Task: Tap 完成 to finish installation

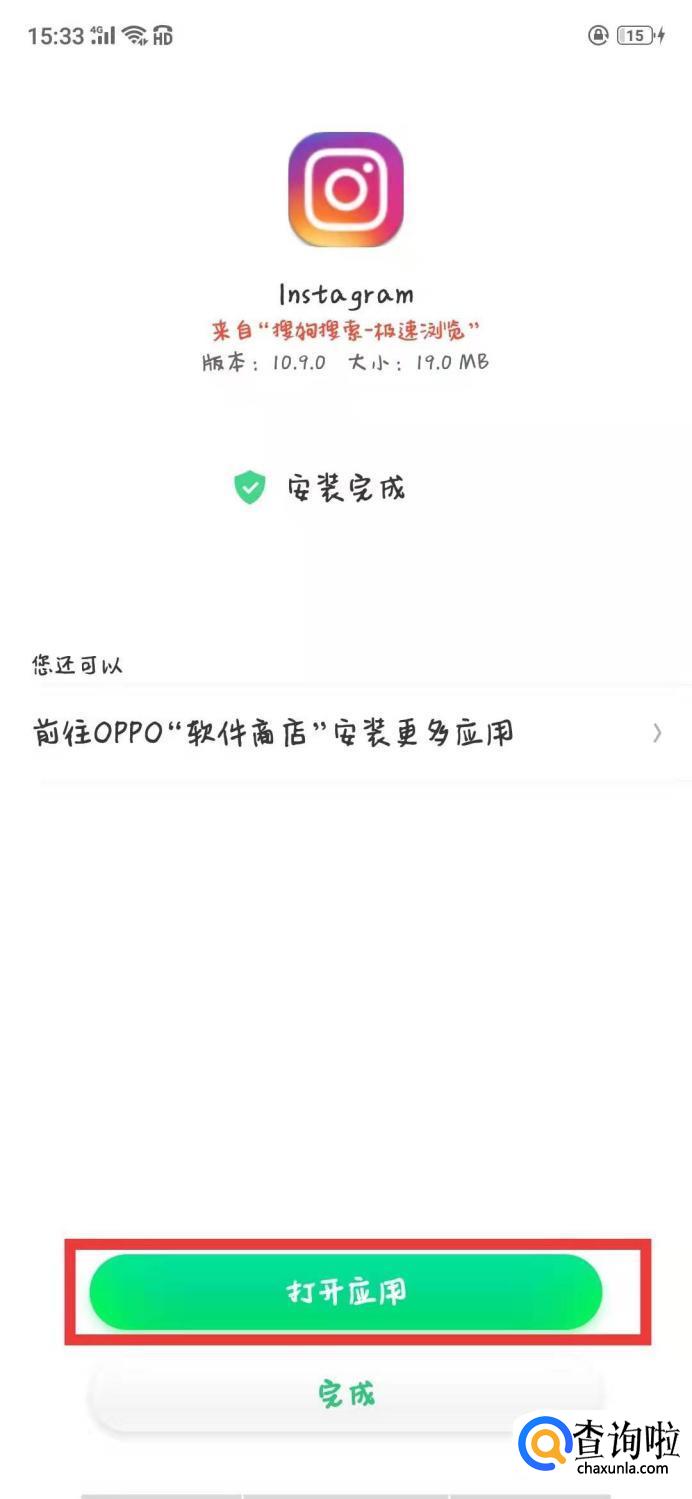Action: click(x=346, y=1393)
